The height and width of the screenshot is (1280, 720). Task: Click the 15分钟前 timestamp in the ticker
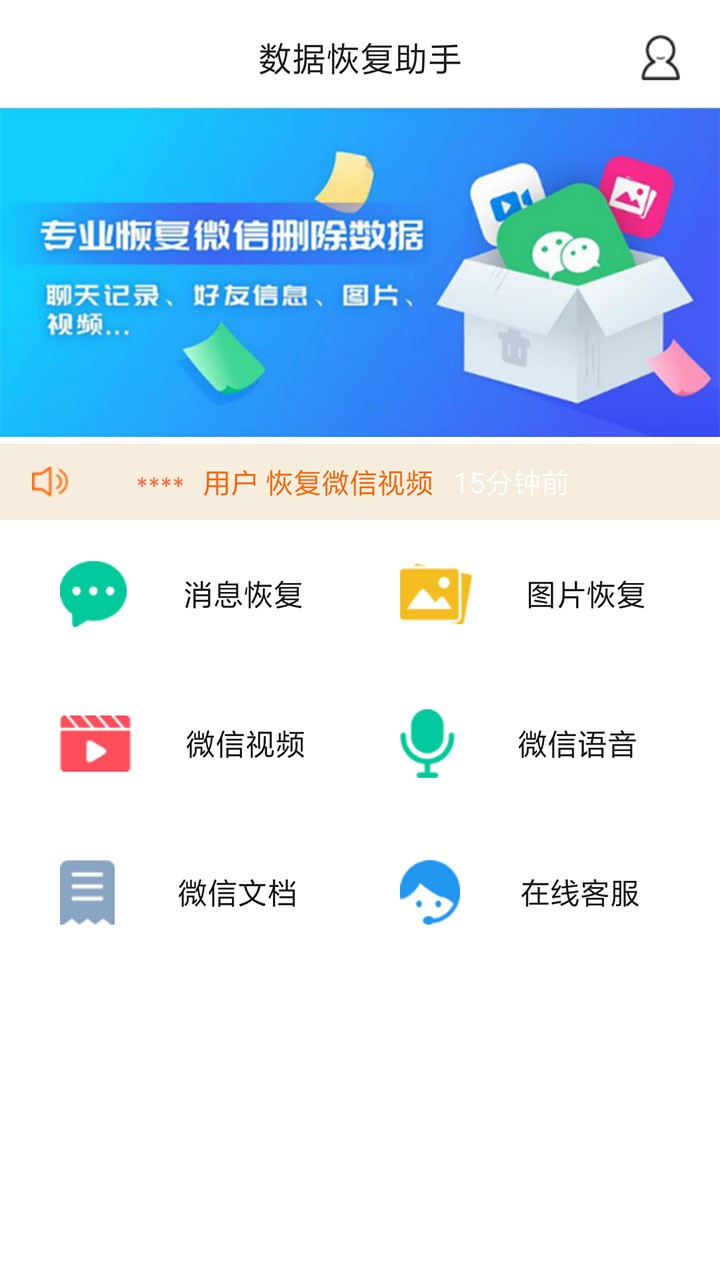pos(512,482)
